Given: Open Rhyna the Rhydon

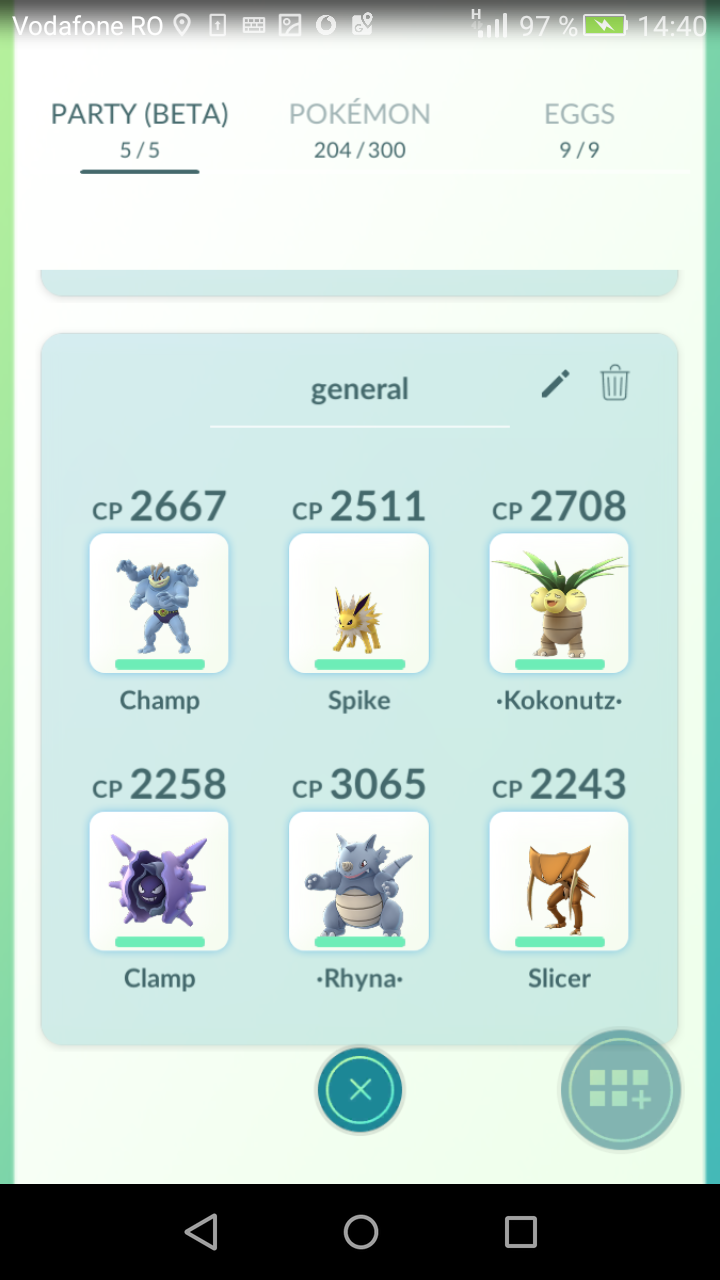Looking at the screenshot, I should coord(359,881).
